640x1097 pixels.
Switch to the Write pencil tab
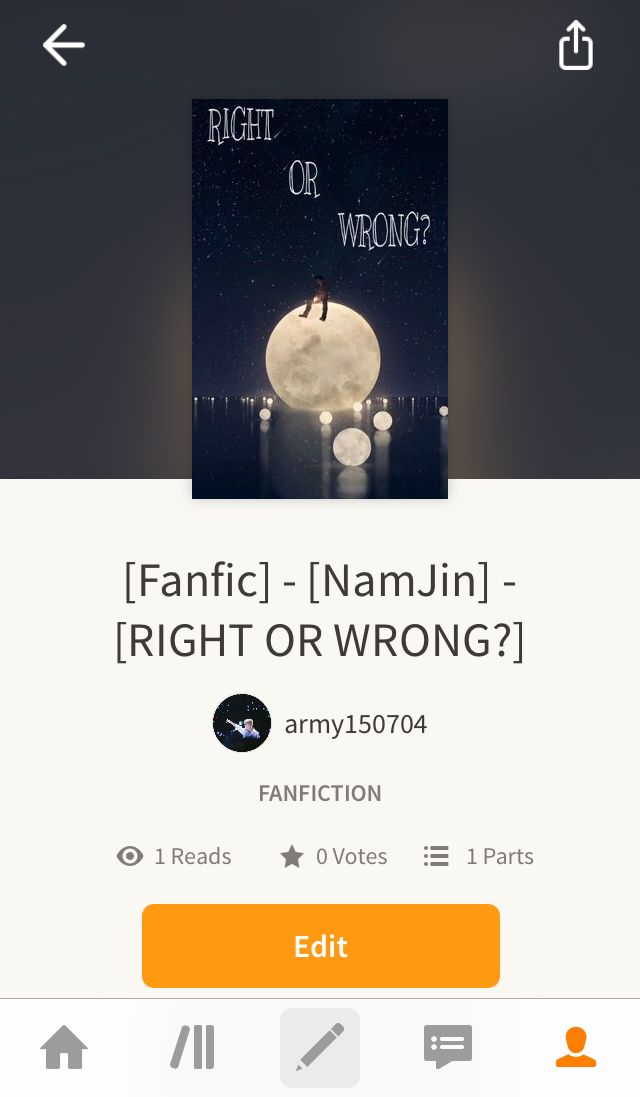320,1047
